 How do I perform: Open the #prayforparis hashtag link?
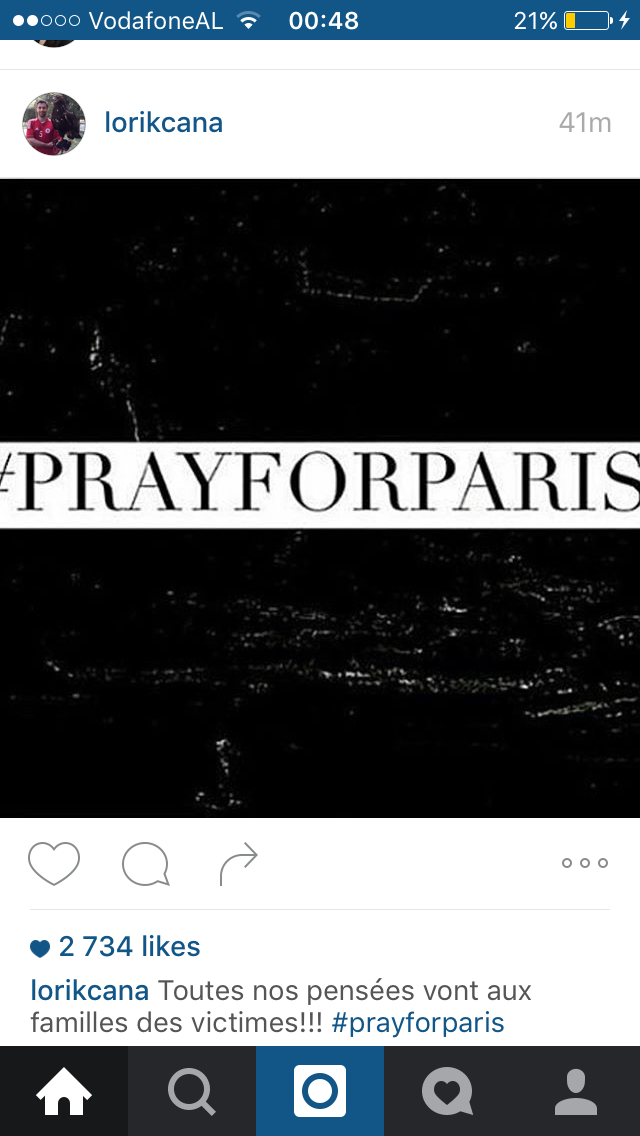tap(418, 1023)
